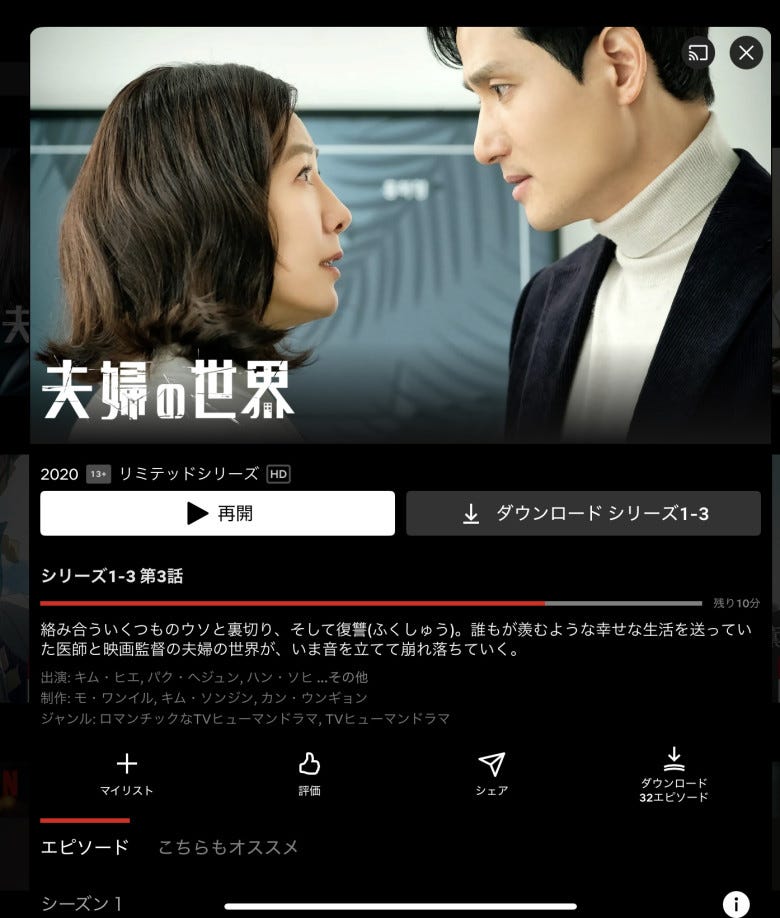Close the 夫婦の世界 detail panel
Screen dimensions: 780x918
pyautogui.click(x=746, y=52)
